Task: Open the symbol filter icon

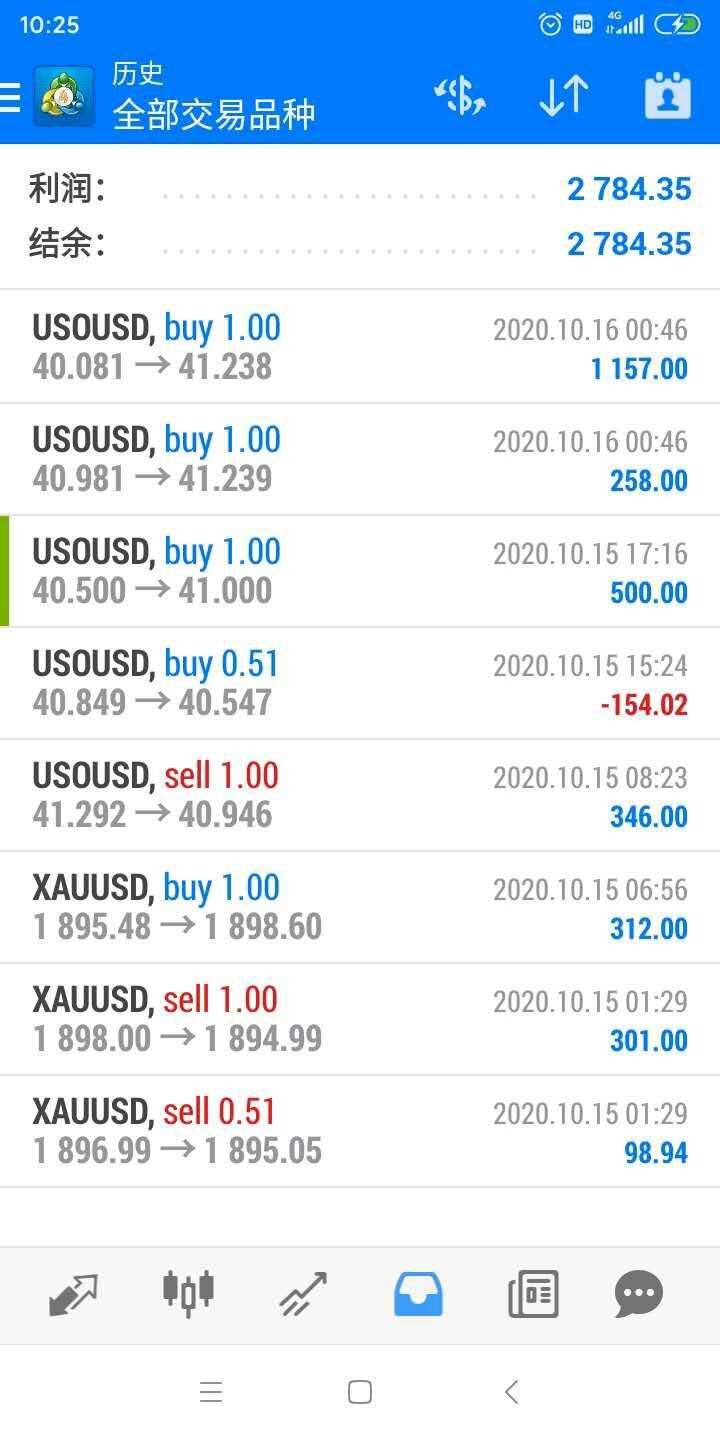Action: [460, 96]
